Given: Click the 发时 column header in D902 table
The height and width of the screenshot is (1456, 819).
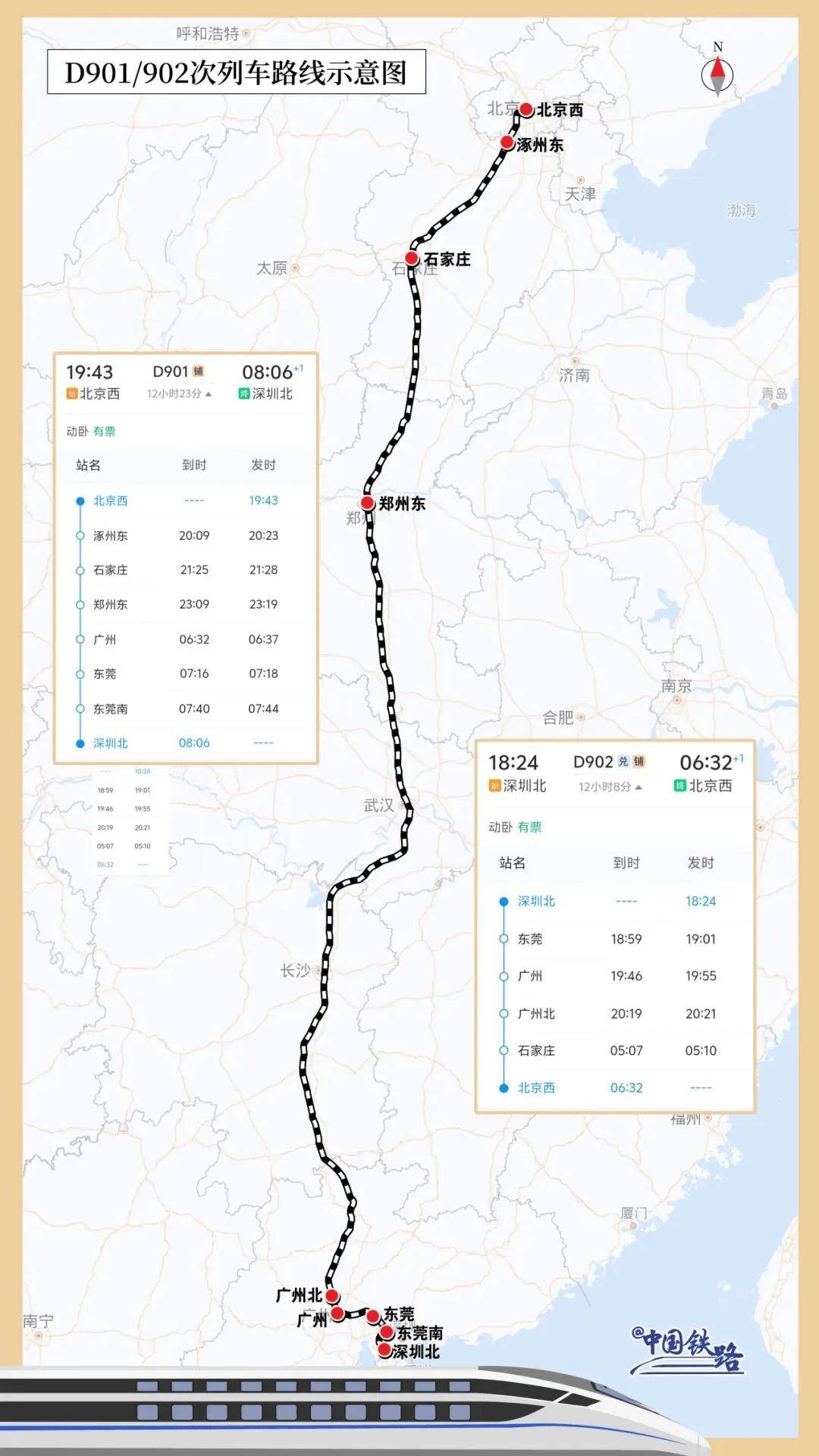Looking at the screenshot, I should pos(701,864).
